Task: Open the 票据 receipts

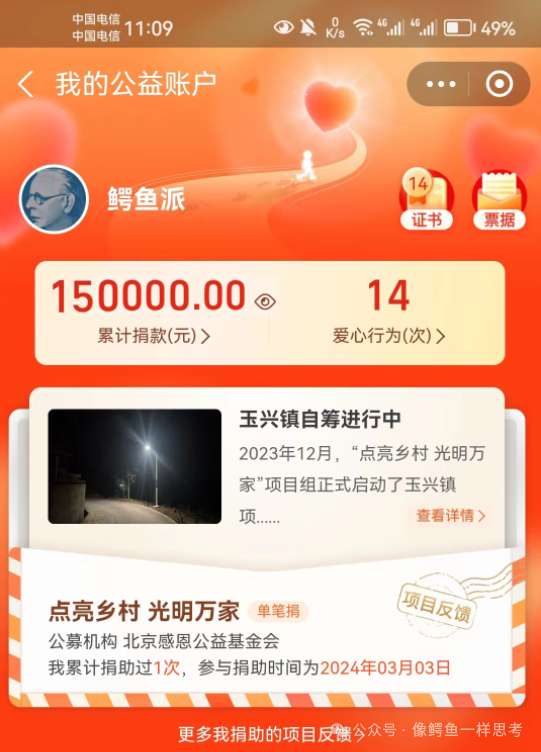Action: pos(499,199)
